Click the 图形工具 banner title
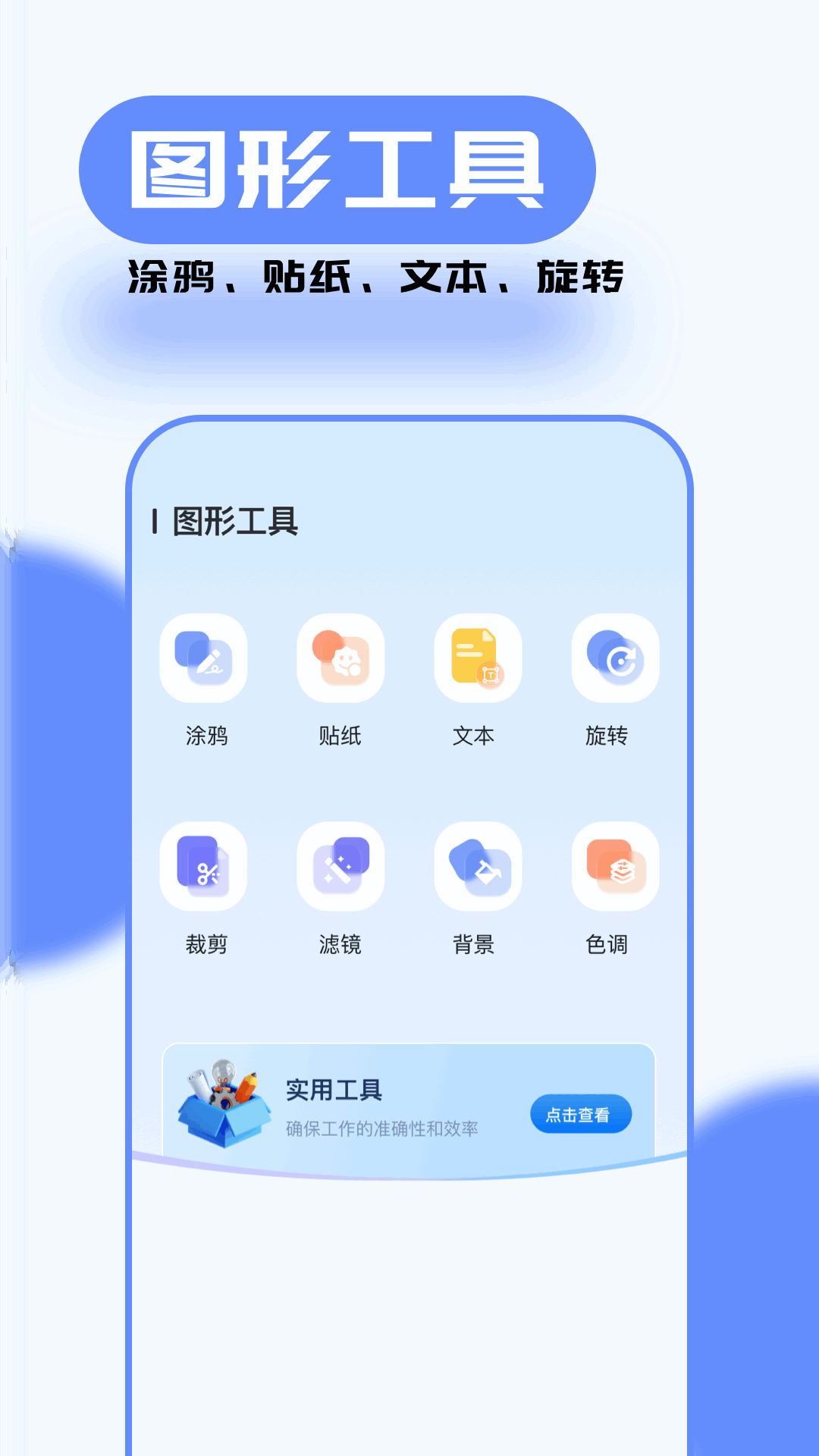Viewport: 819px width, 1456px height. tap(337, 168)
